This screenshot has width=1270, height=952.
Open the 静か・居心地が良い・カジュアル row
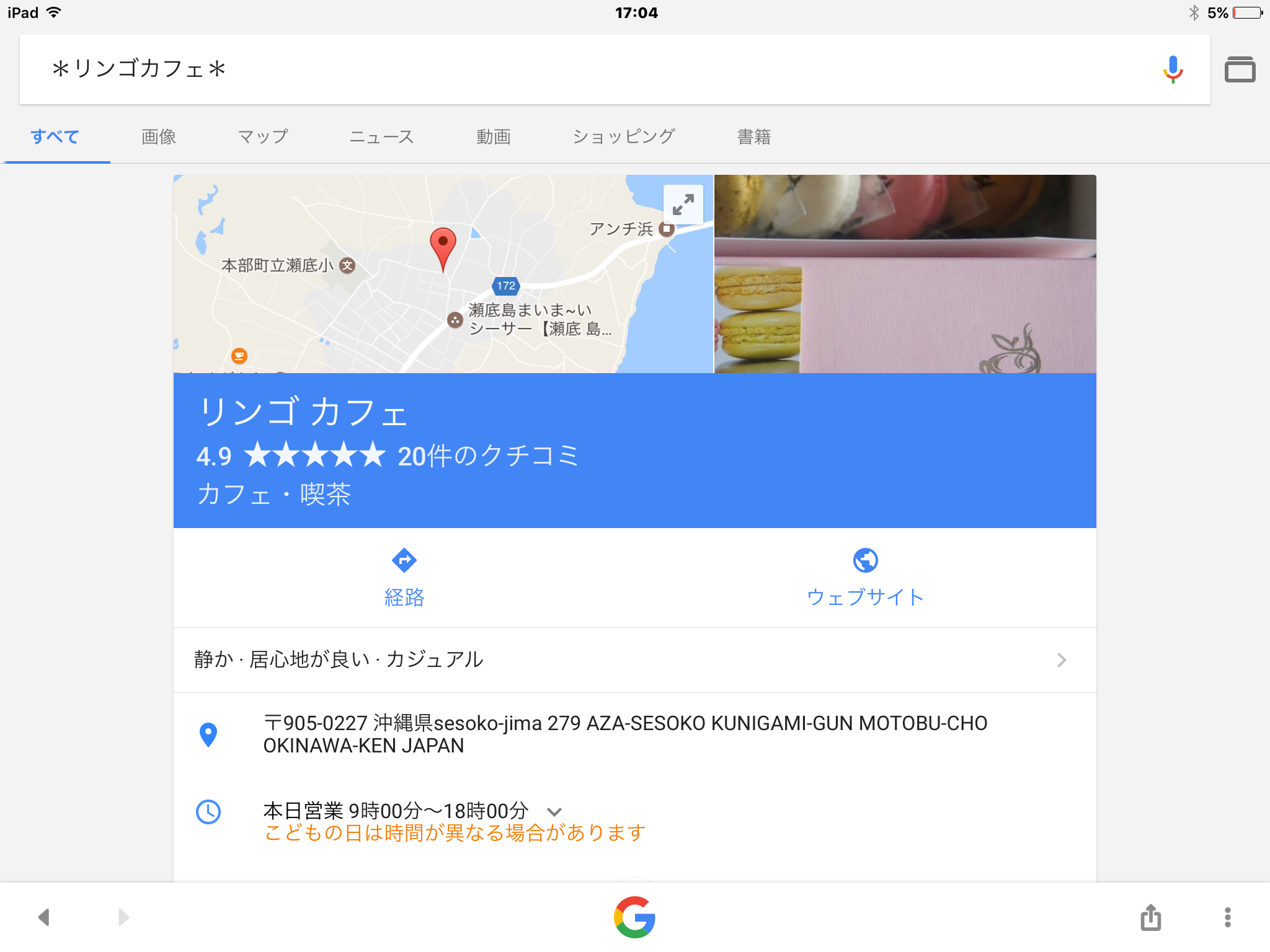pos(634,659)
